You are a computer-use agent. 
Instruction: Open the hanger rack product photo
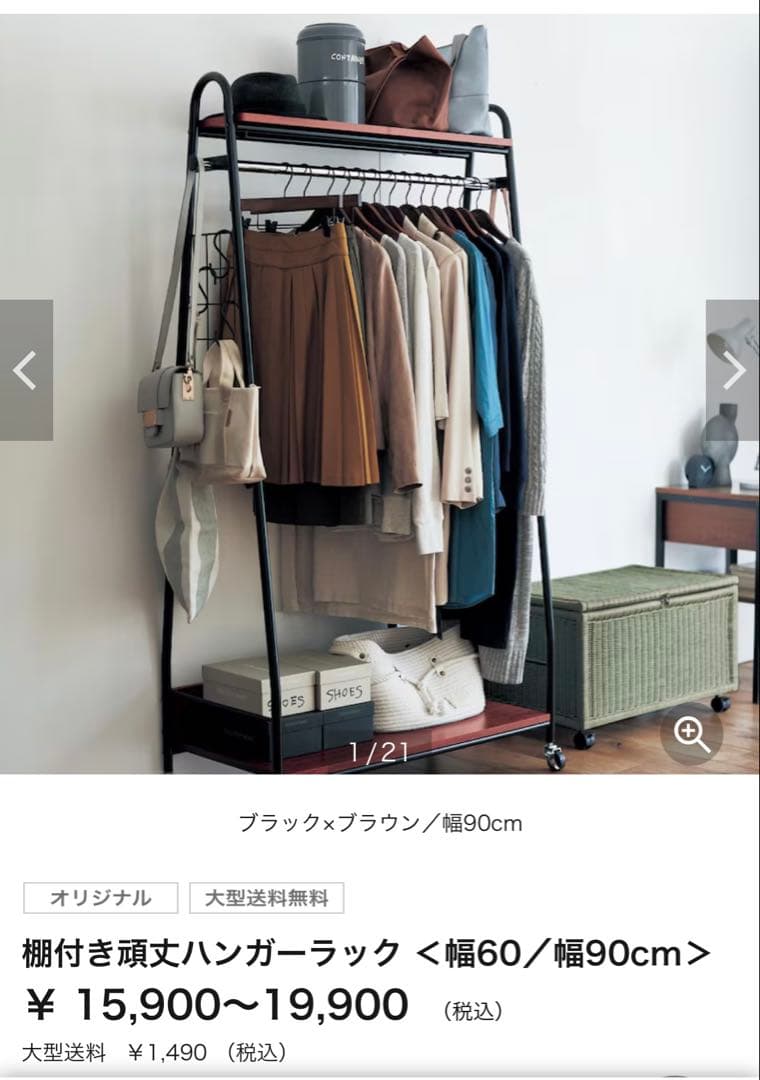pos(380,400)
